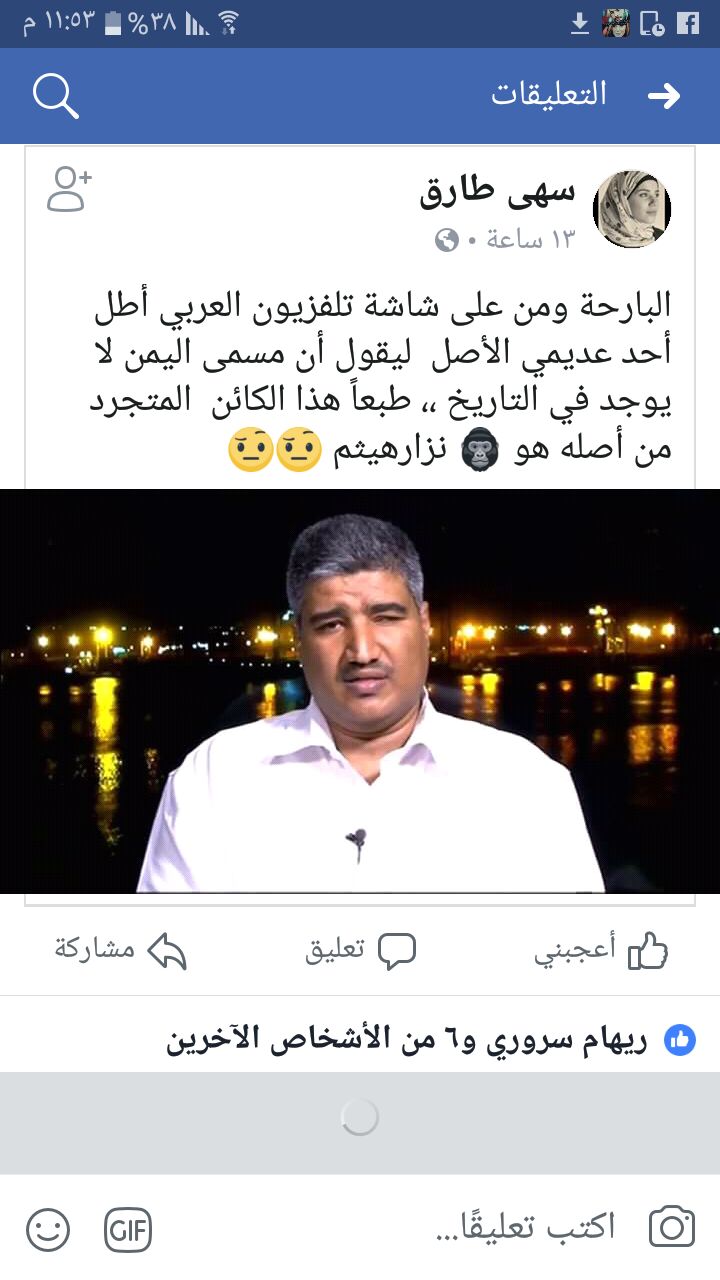720x1280 pixels.
Task: Open camera to attach a photo comment
Action: click(x=672, y=1227)
